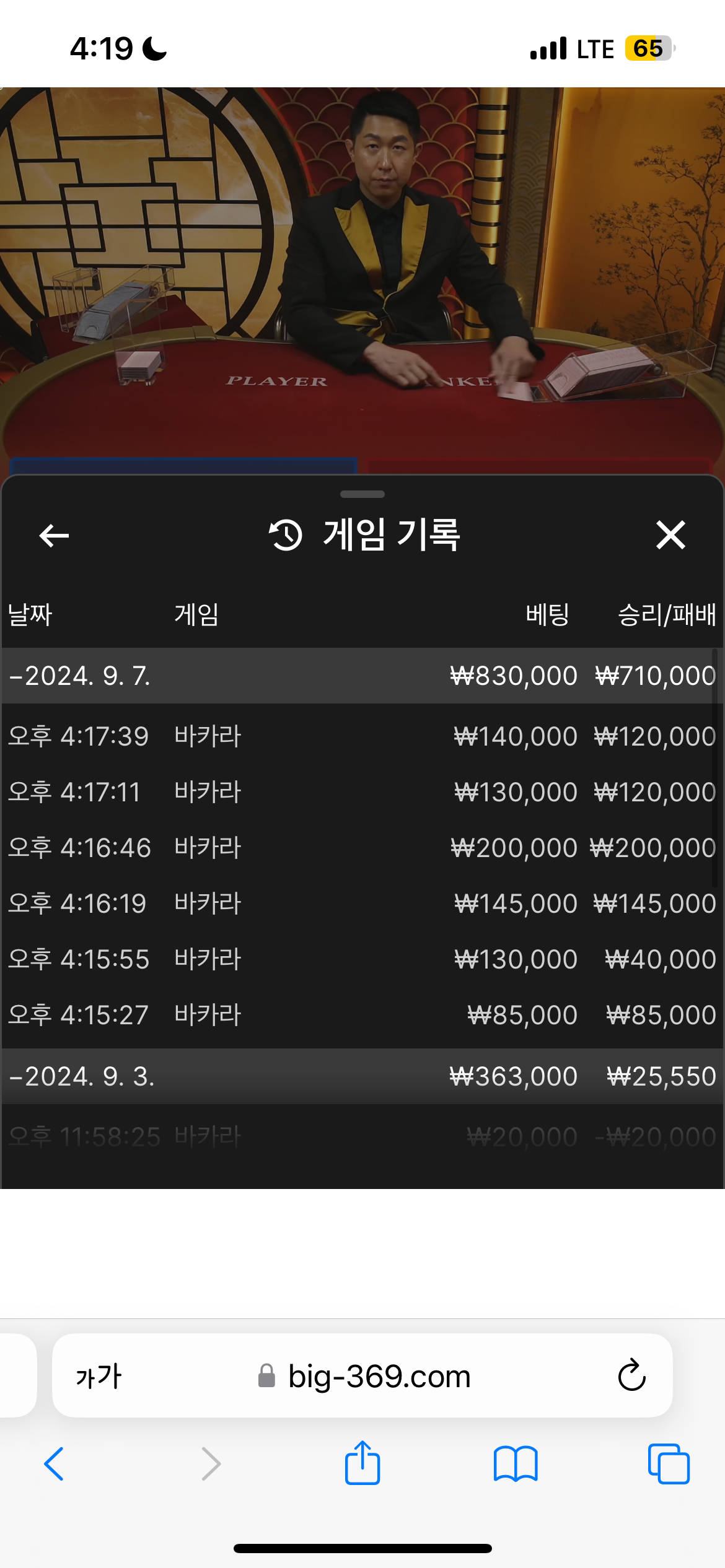Reload the page in Safari
The image size is (725, 1568).
[x=632, y=1375]
